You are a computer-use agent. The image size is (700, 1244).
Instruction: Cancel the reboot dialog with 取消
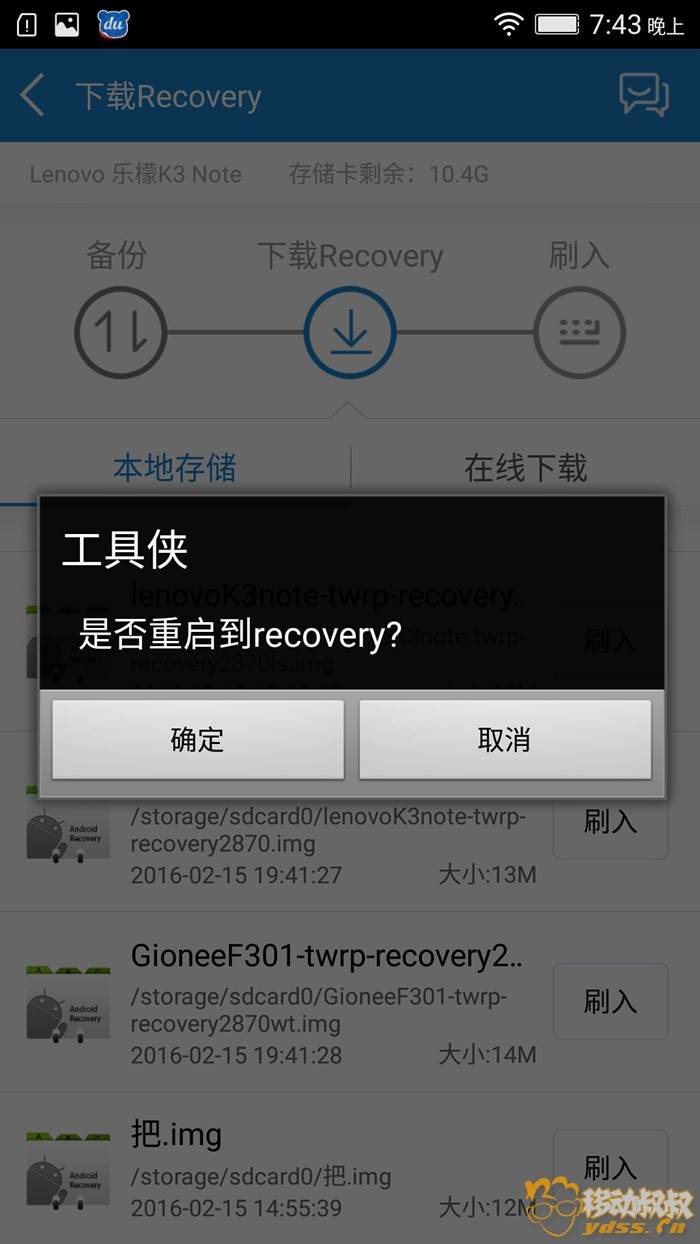click(505, 739)
